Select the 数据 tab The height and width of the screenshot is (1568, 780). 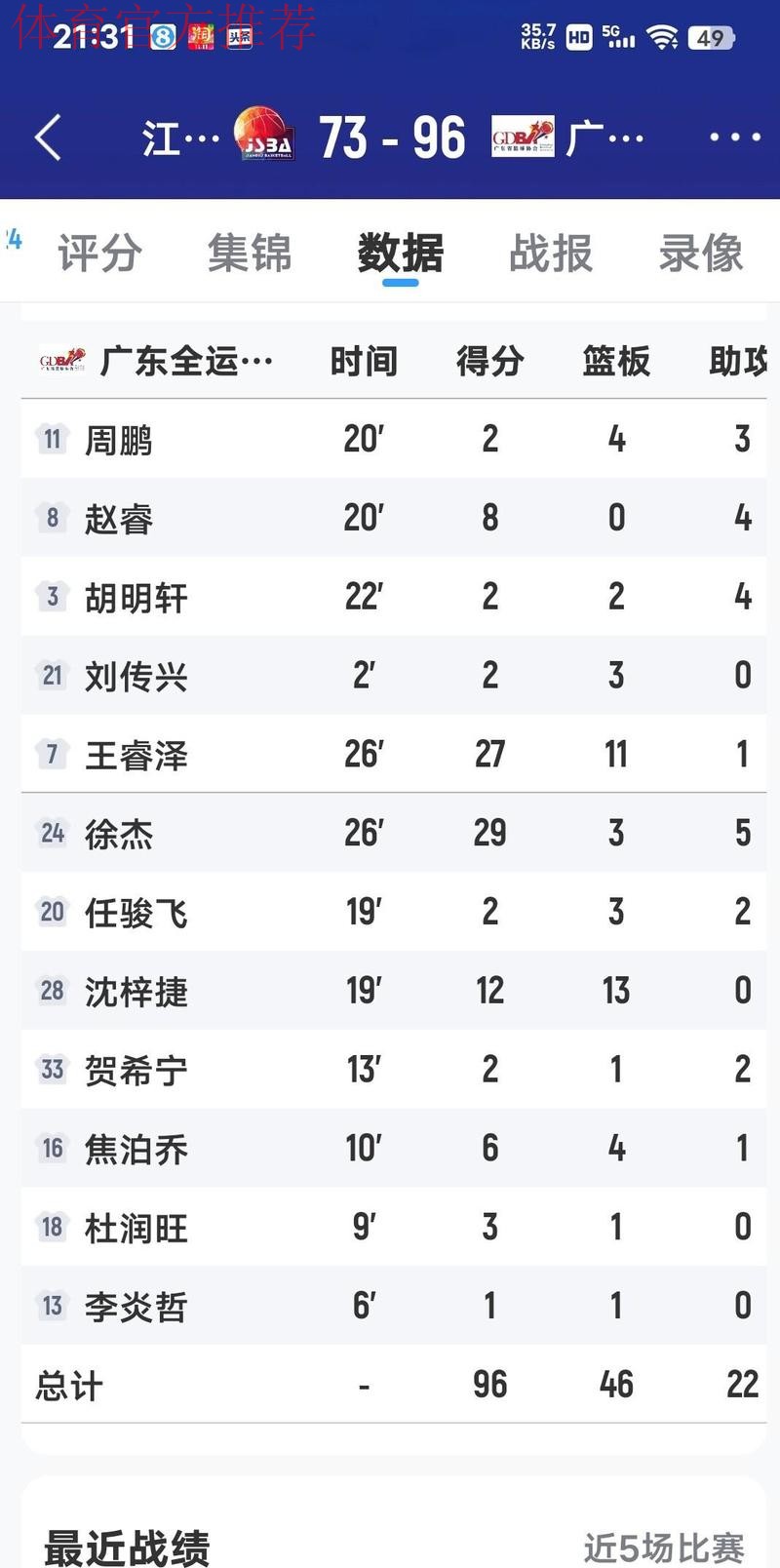[400, 254]
